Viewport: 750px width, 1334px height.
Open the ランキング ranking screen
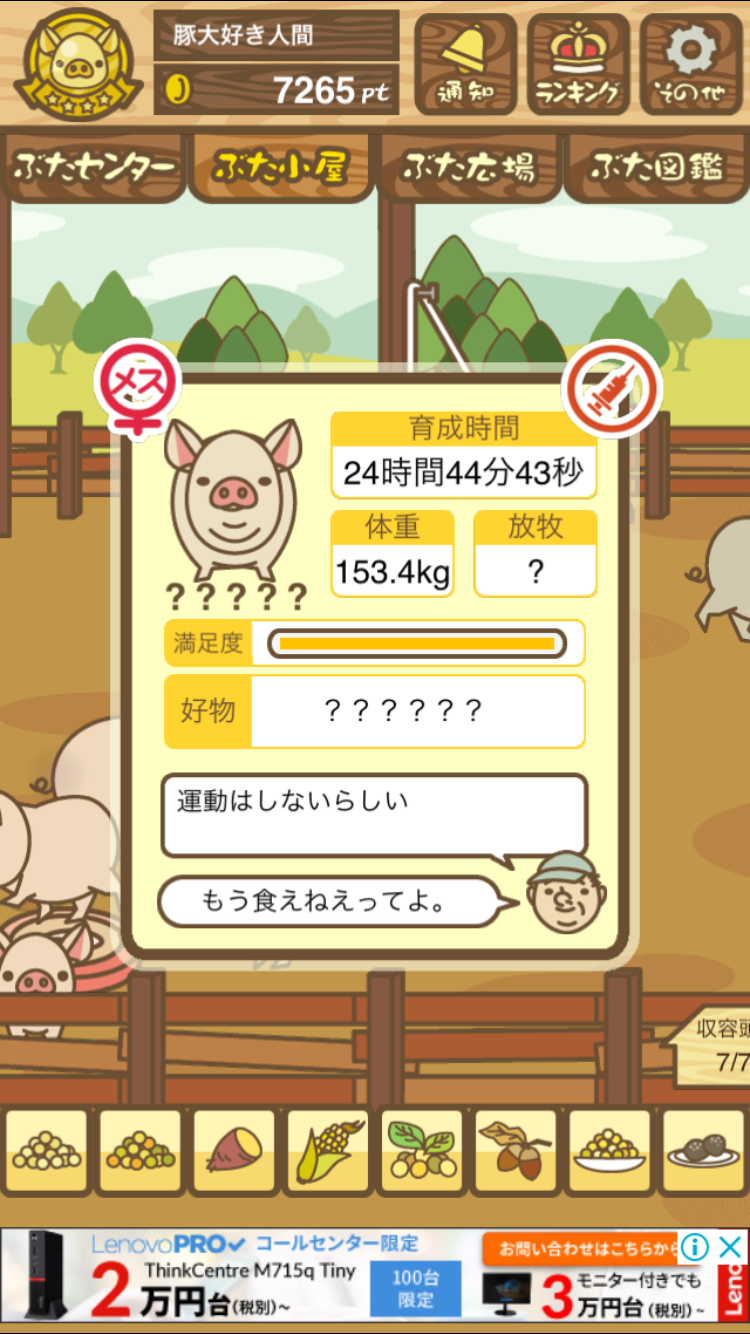pos(578,65)
